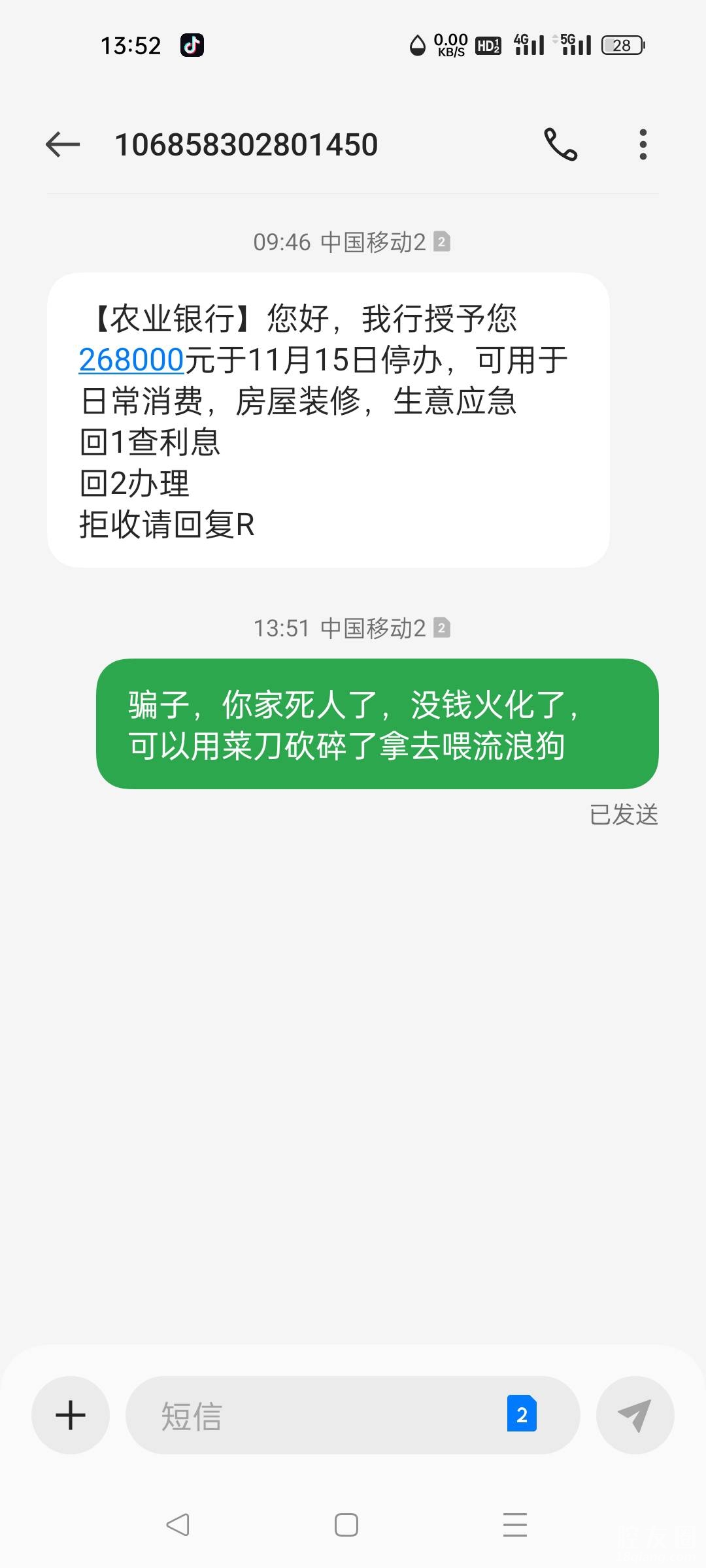Screen dimensions: 706x1568
Task: Tap the system home button
Action: point(346,1525)
